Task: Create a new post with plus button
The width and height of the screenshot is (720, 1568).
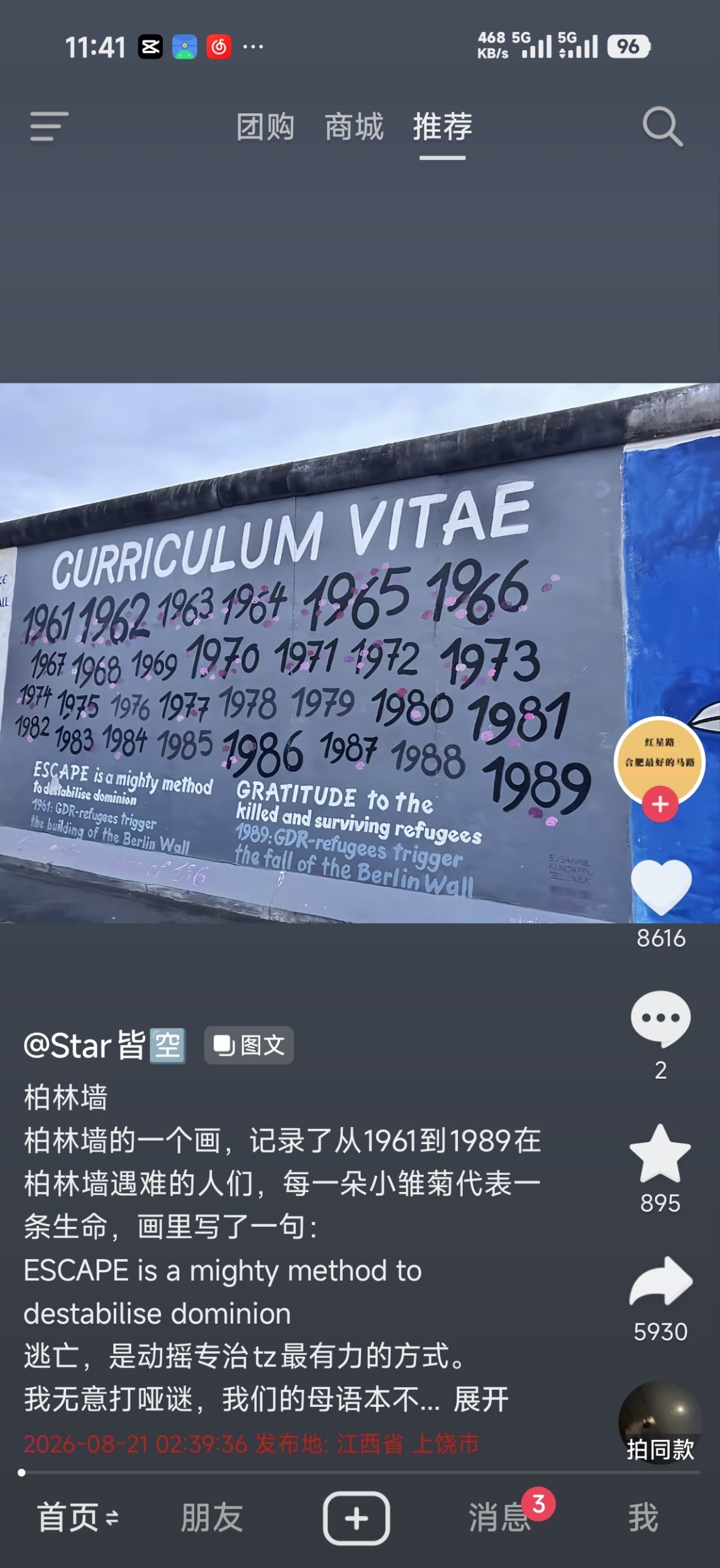Action: click(x=356, y=1518)
